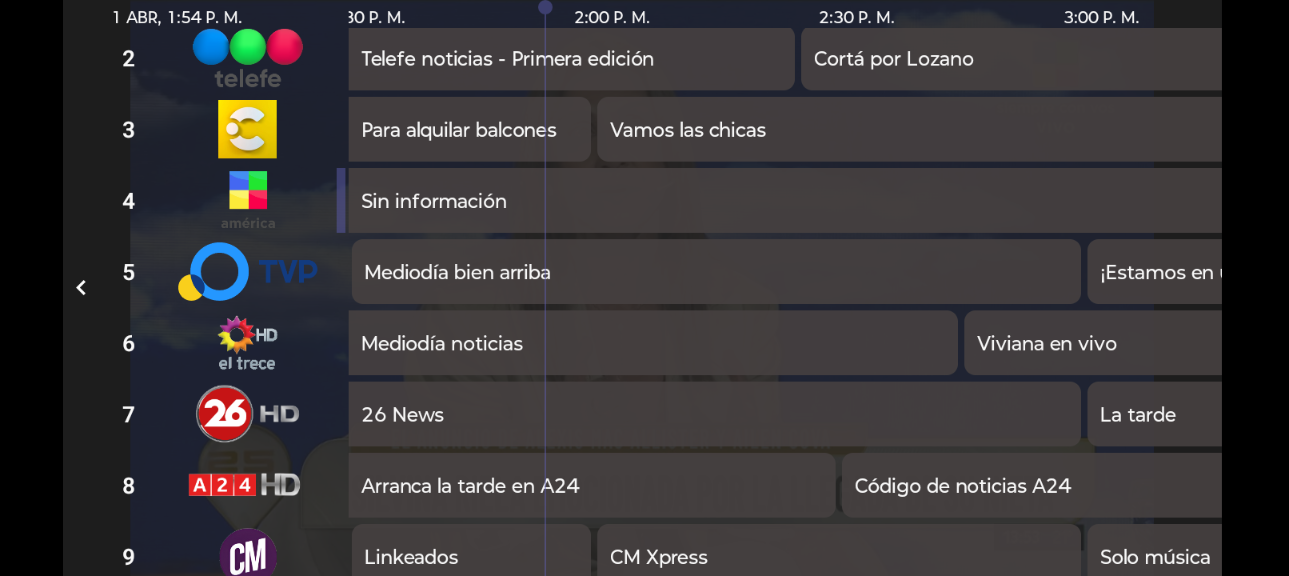Select CM Xpress program

tap(838, 555)
